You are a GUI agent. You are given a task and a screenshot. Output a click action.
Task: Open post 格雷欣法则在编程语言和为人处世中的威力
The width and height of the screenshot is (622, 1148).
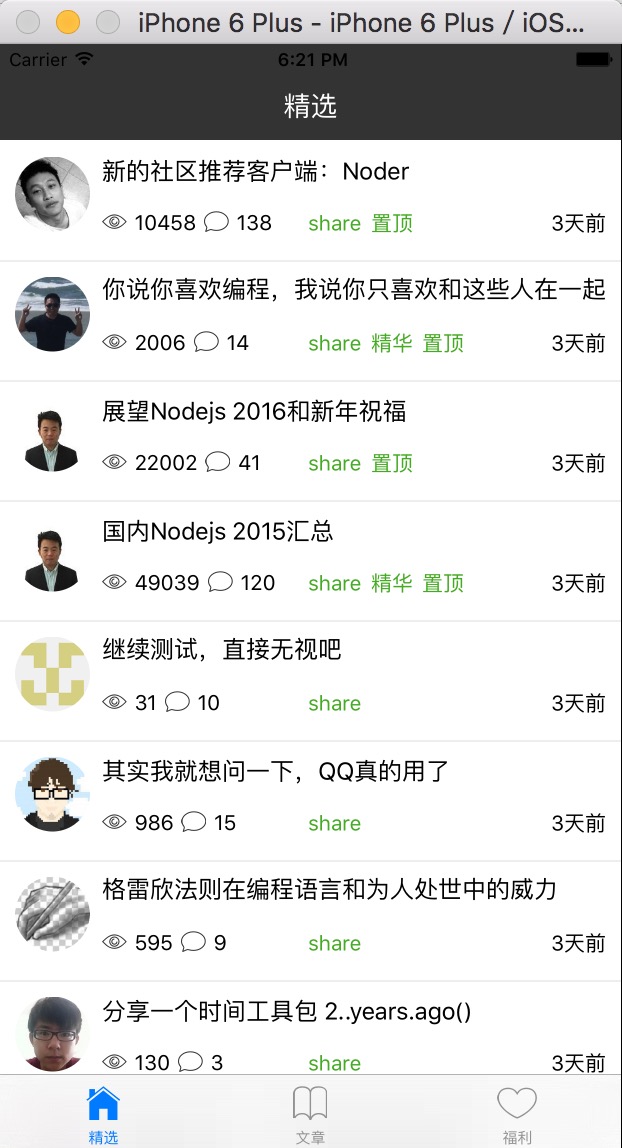(x=329, y=890)
